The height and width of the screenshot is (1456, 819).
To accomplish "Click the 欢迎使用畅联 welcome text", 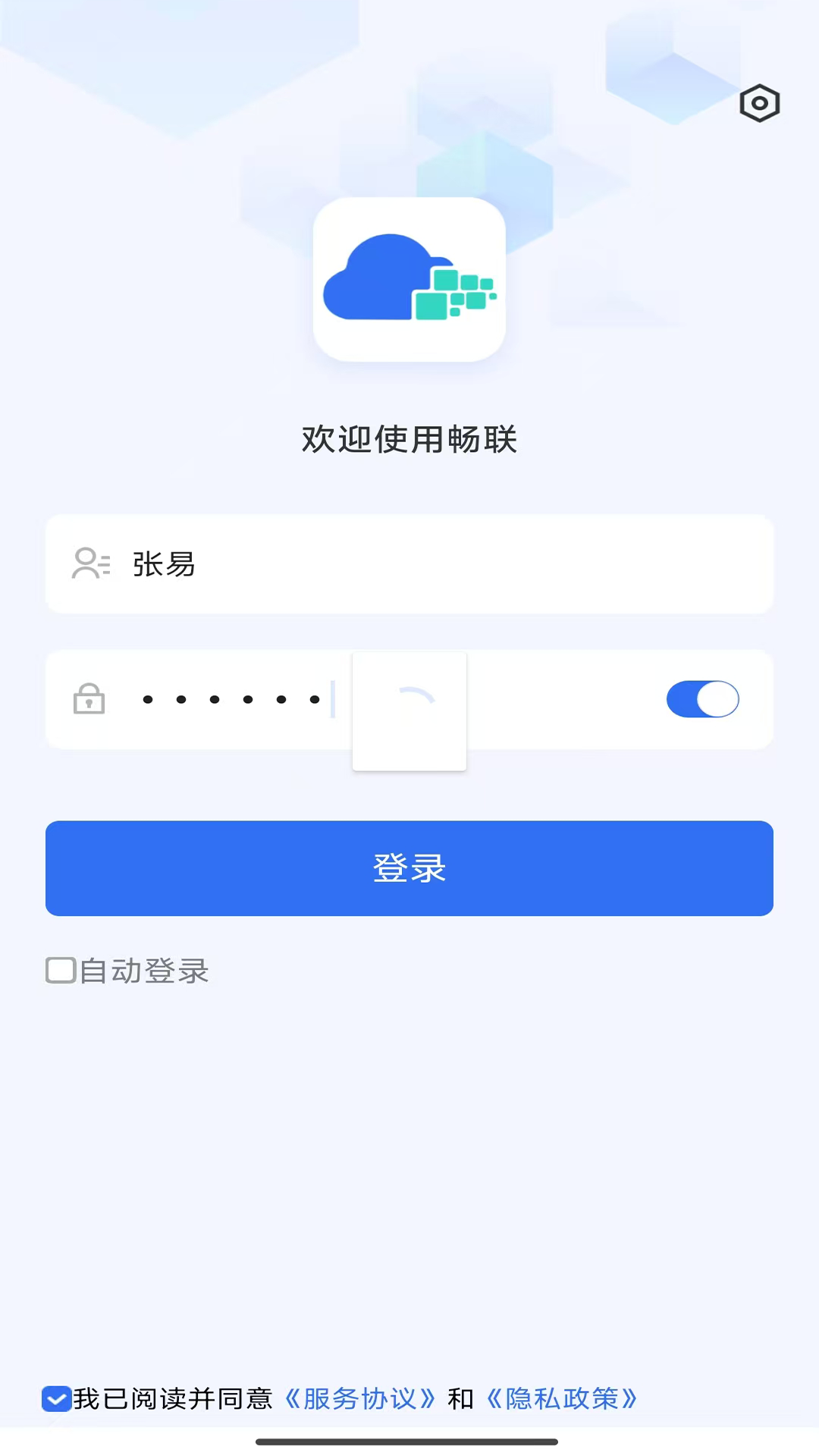I will point(409,440).
